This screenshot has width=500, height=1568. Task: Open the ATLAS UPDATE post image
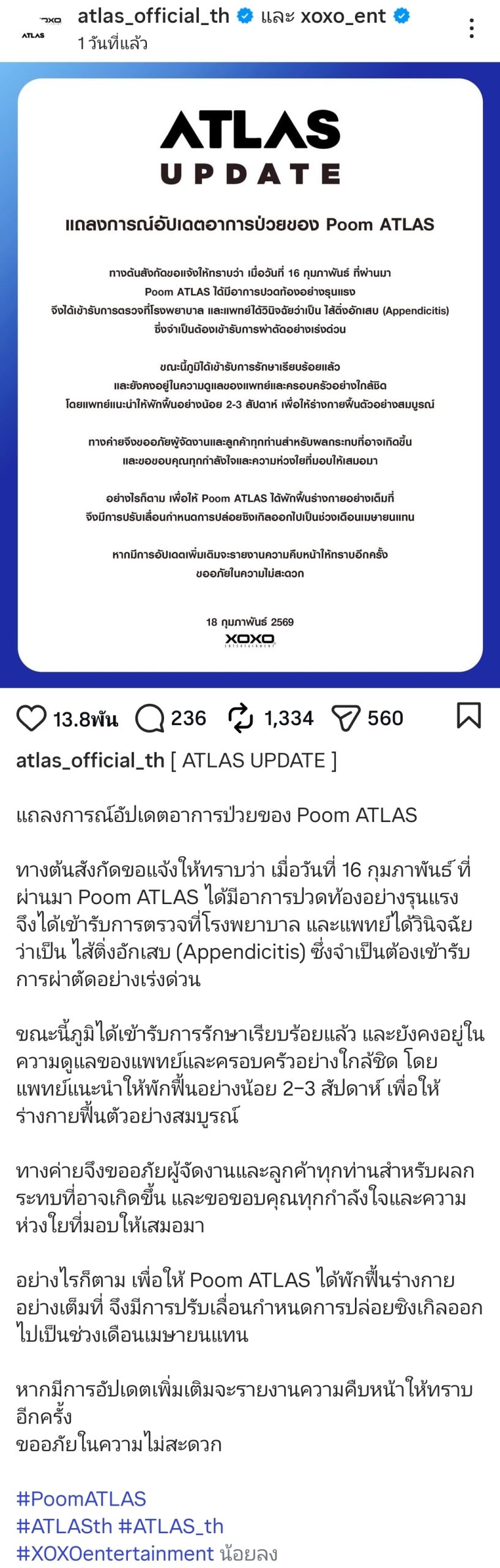[x=250, y=374]
